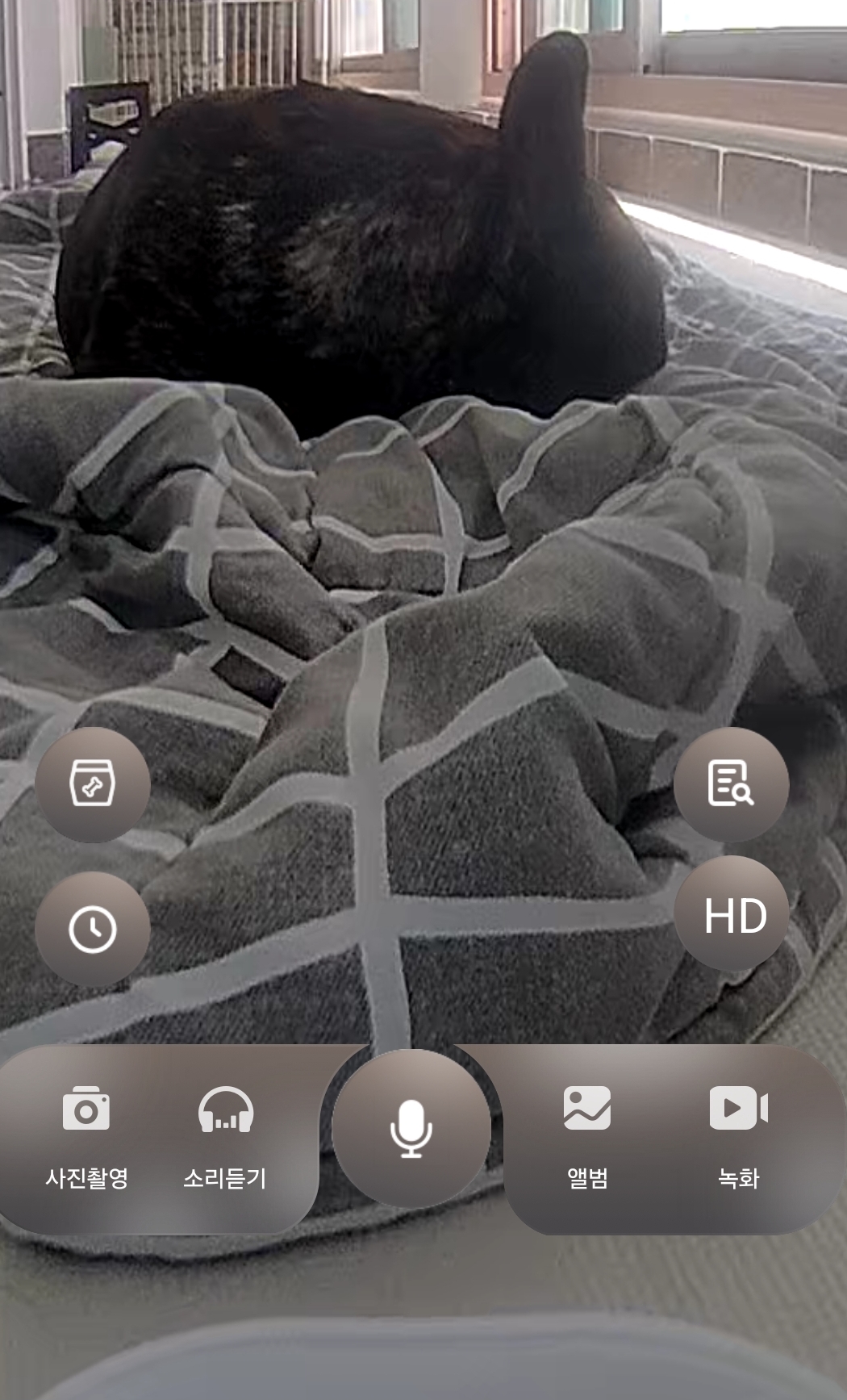Open the activity log search icon
This screenshot has width=847, height=1400.
(x=731, y=784)
